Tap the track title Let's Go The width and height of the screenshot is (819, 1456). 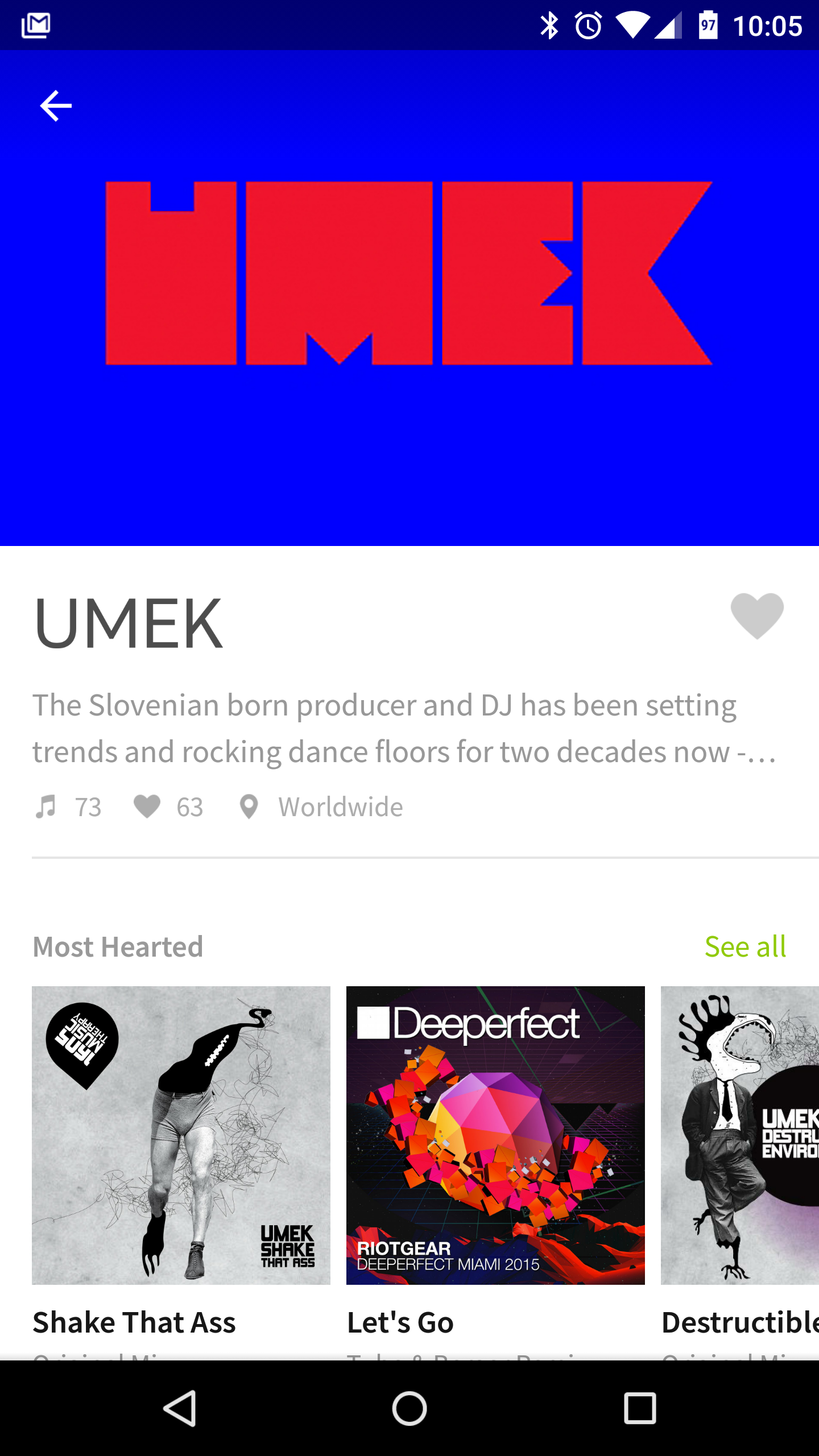pyautogui.click(x=400, y=1321)
